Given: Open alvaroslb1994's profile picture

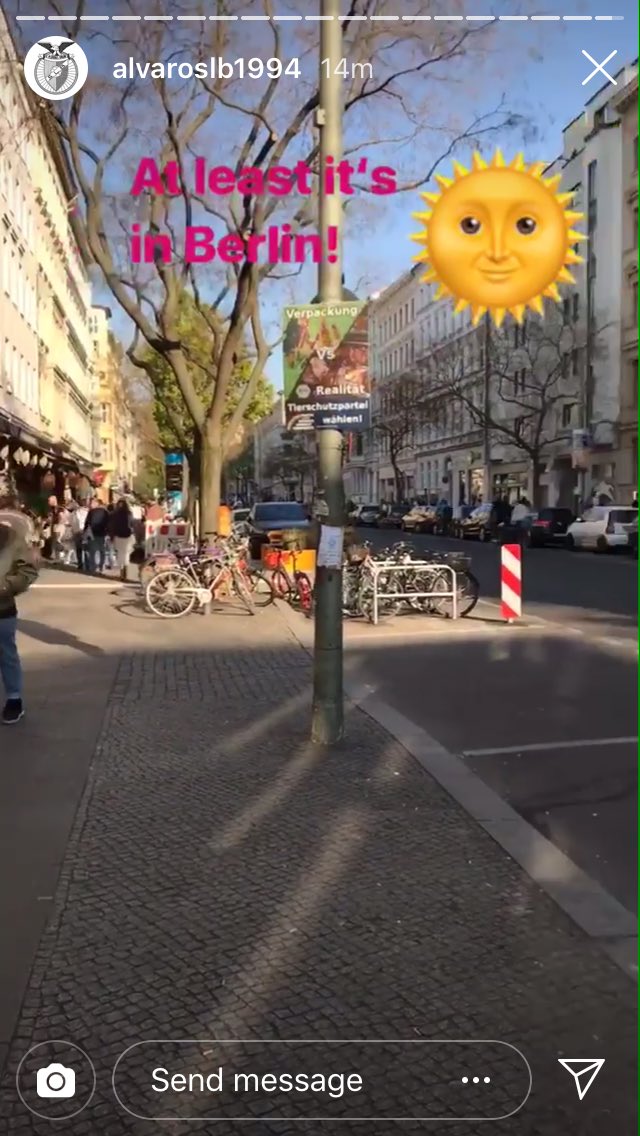Looking at the screenshot, I should click(x=55, y=68).
